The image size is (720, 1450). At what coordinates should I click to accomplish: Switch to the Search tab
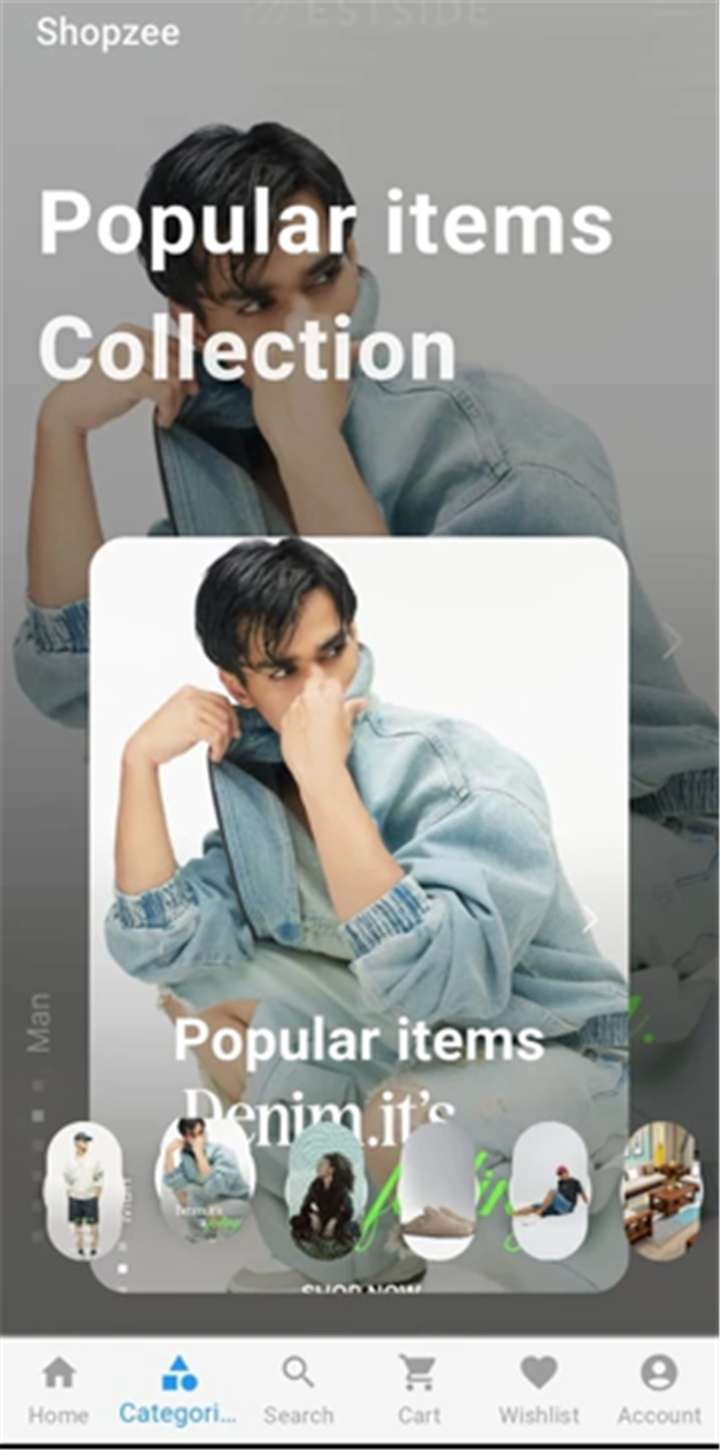298,1388
